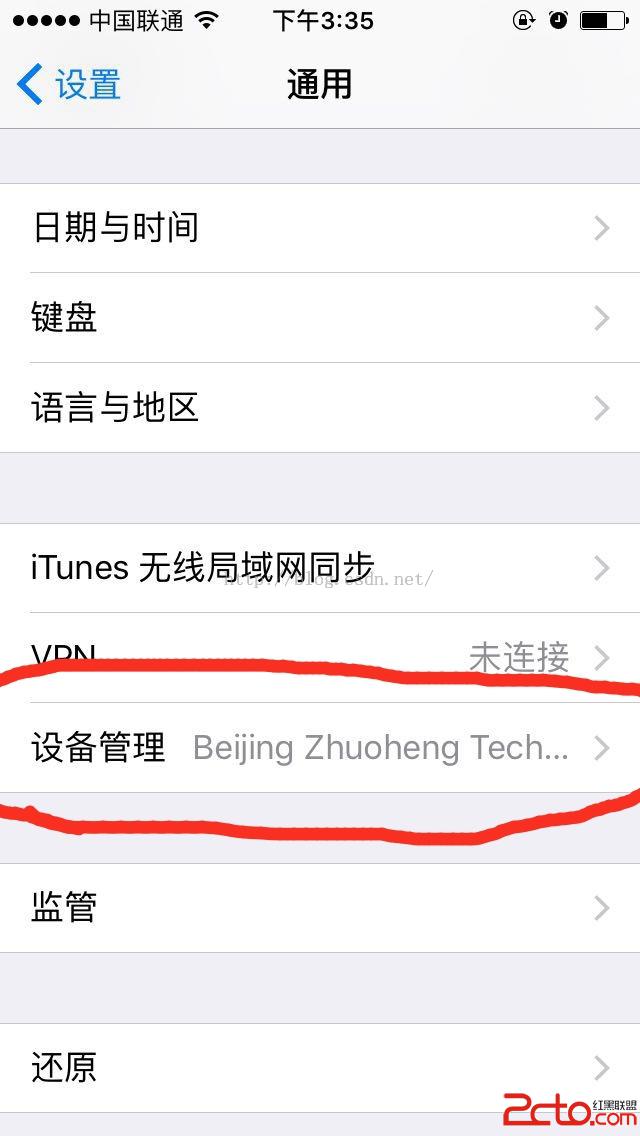The height and width of the screenshot is (1136, 640).
Task: Open the 还原 reset options
Action: 320,1068
